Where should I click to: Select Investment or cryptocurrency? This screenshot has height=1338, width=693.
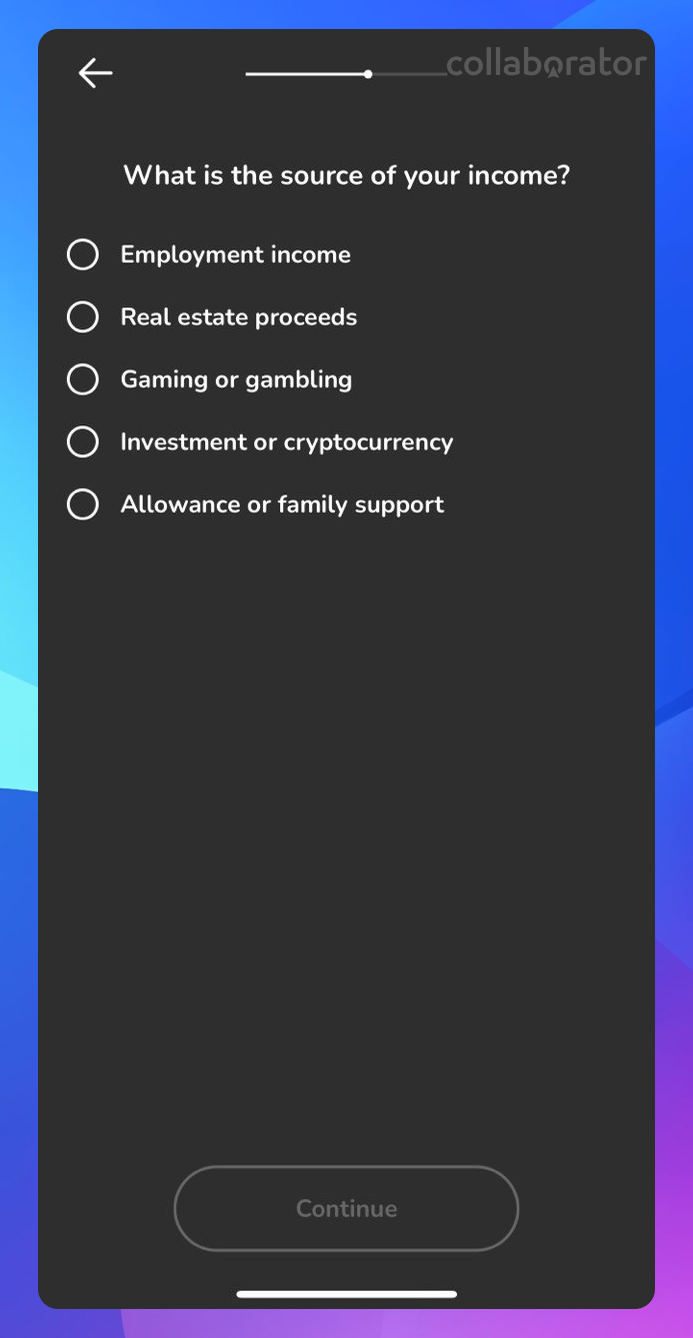coord(260,442)
